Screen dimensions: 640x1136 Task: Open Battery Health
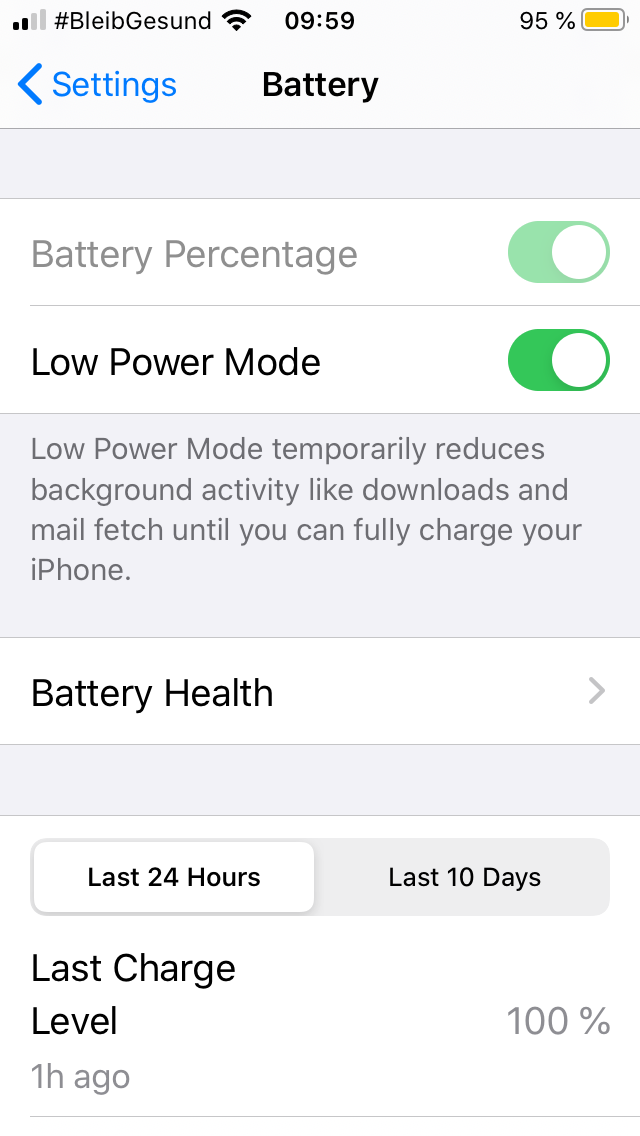coord(319,692)
